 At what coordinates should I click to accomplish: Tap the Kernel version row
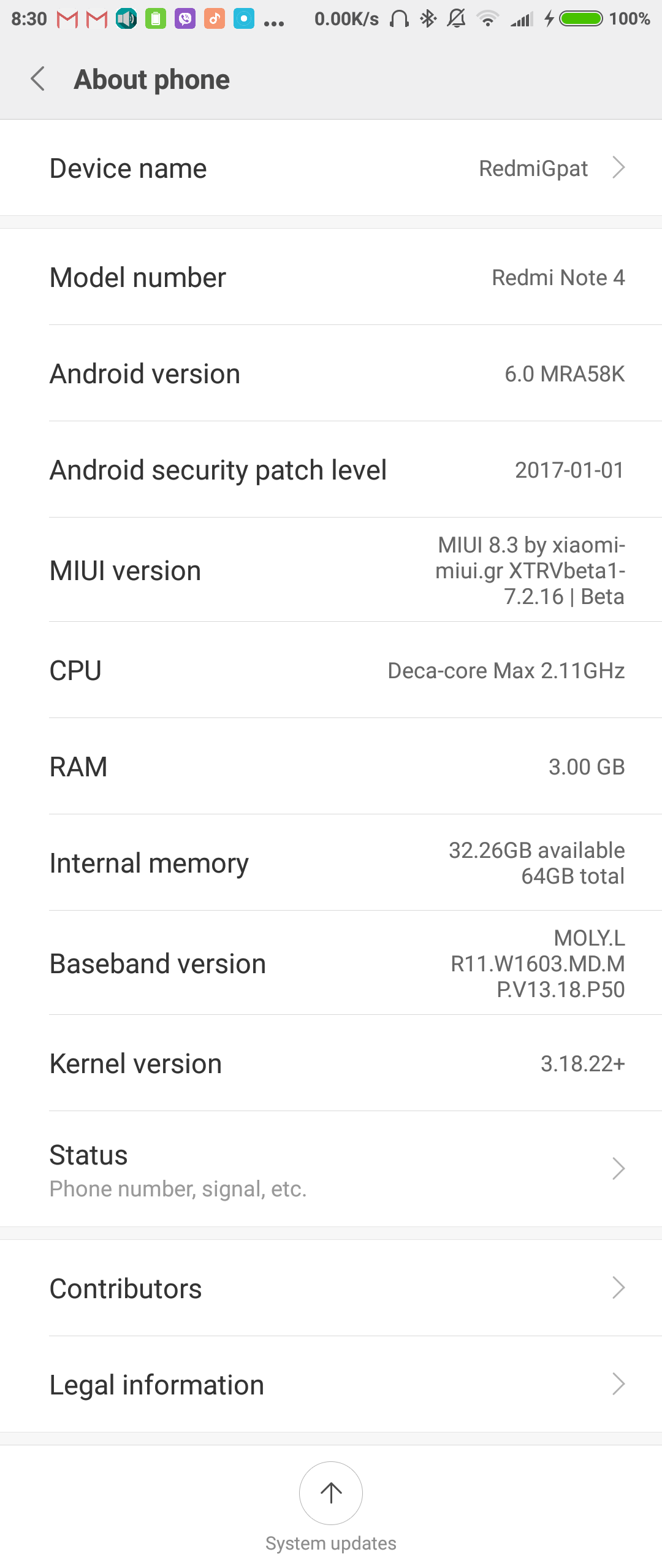pos(331,1063)
